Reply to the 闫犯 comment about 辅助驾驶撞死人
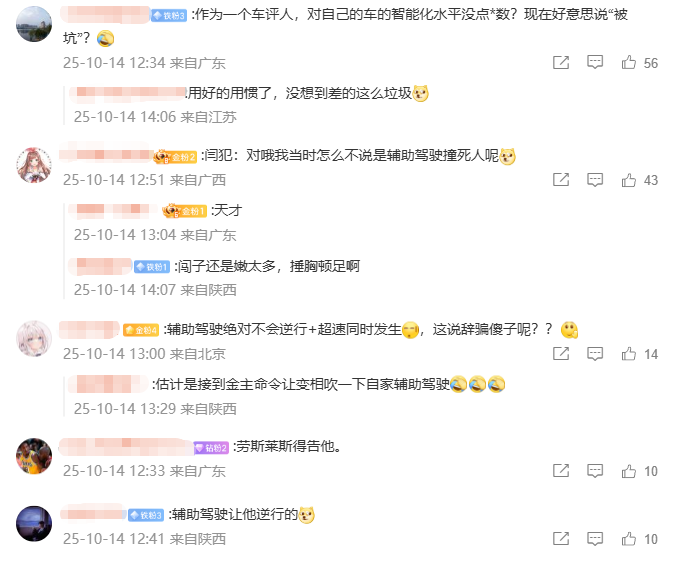The height and width of the screenshot is (562, 676). pyautogui.click(x=595, y=180)
